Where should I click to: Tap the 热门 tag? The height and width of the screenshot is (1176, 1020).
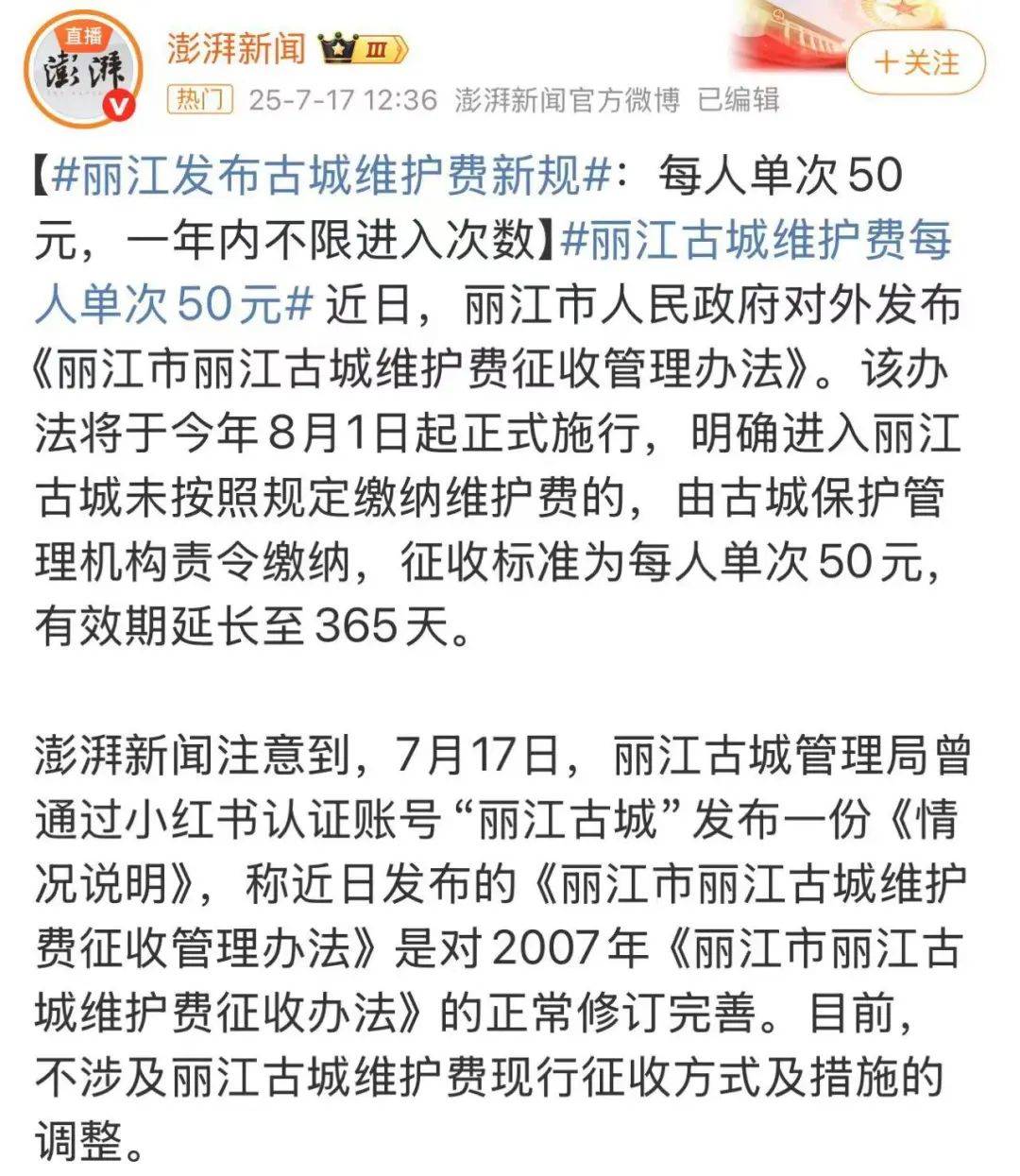(x=199, y=99)
